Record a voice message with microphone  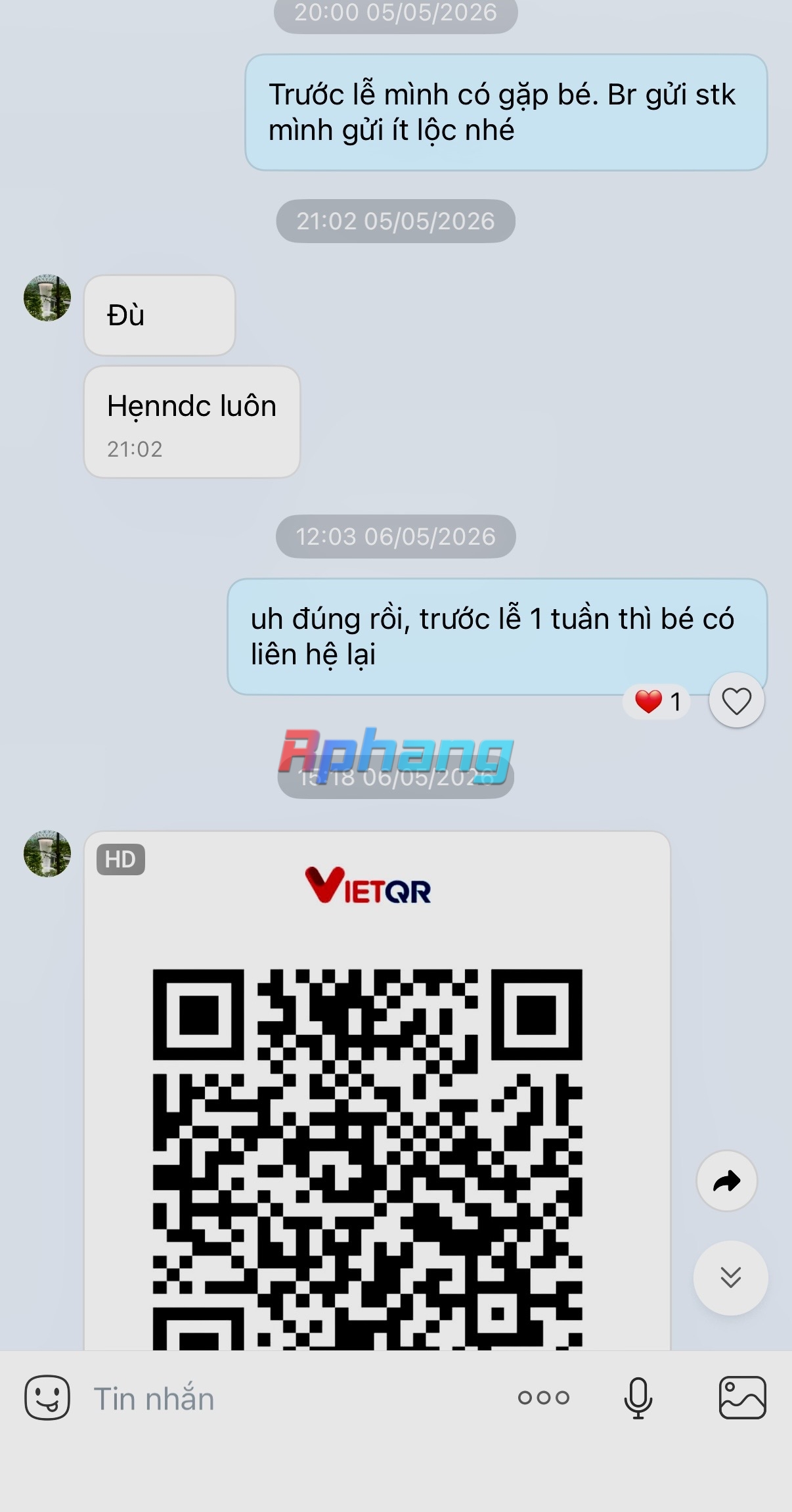pos(638,1398)
